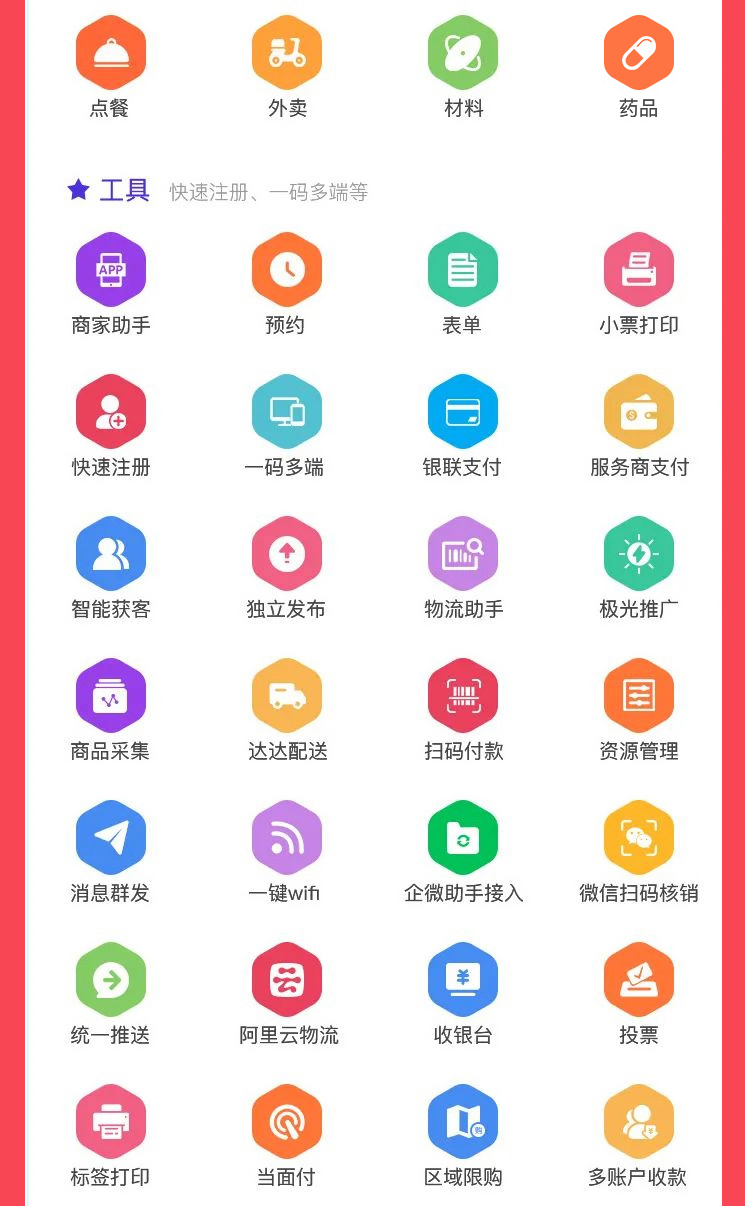Open the 收银台 cashier tool
Screen dimensions: 745x1206
click(x=463, y=980)
